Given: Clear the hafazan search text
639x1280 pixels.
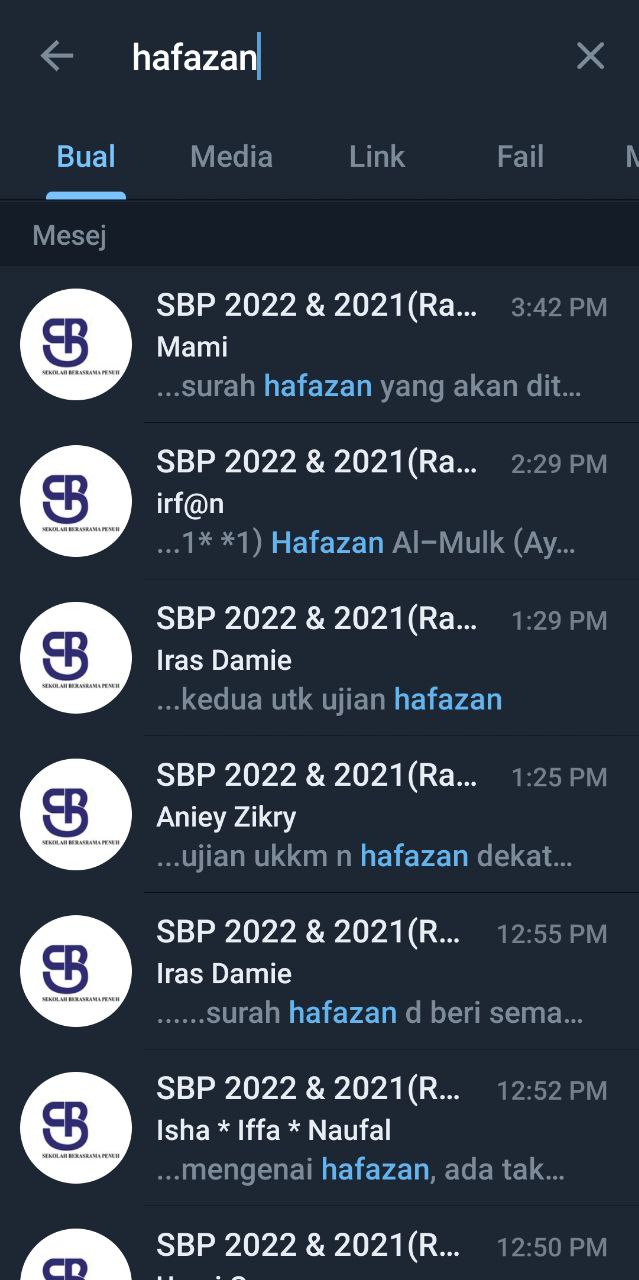Looking at the screenshot, I should pyautogui.click(x=590, y=57).
